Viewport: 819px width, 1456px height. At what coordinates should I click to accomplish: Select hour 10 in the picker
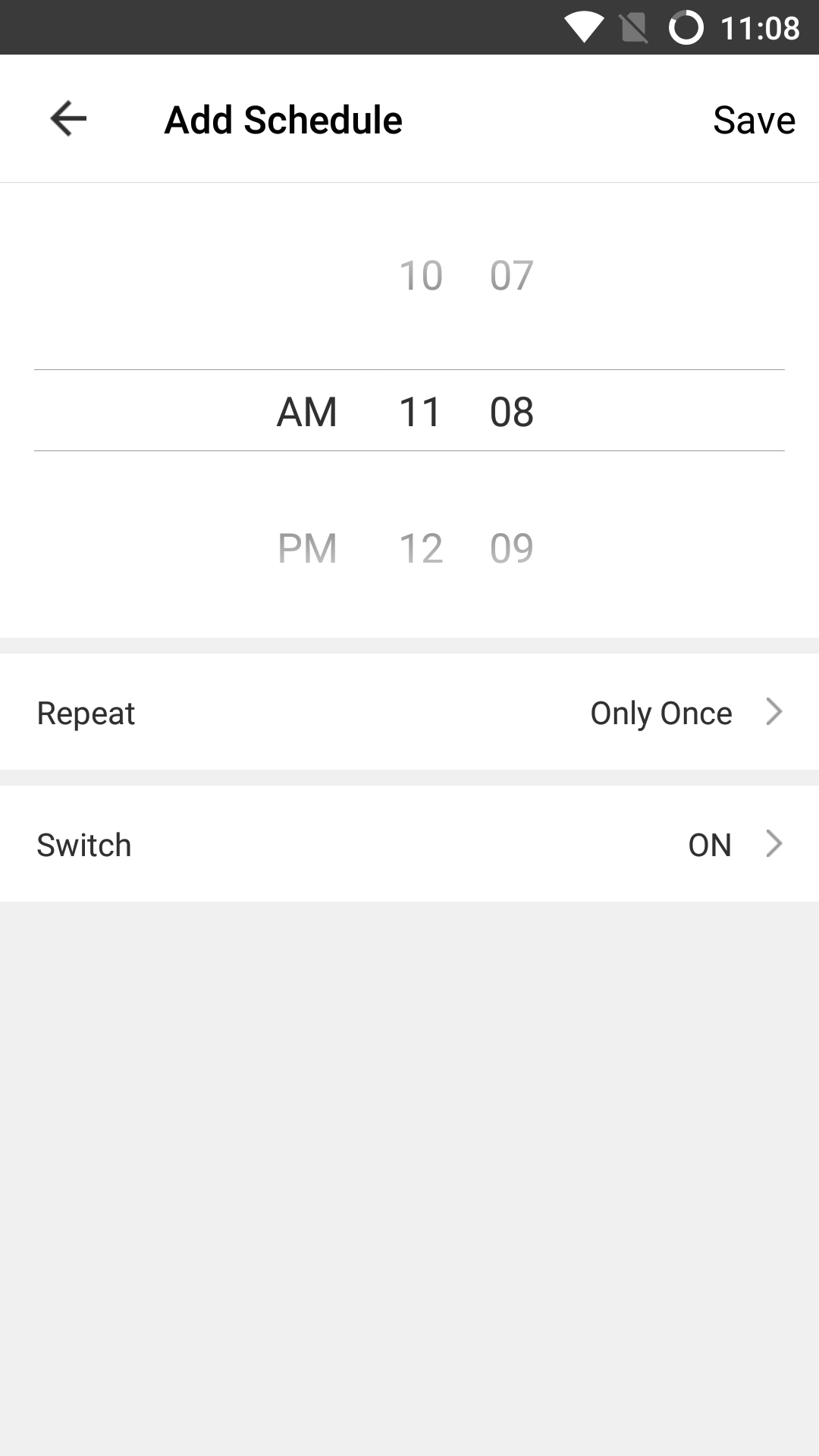(x=421, y=275)
